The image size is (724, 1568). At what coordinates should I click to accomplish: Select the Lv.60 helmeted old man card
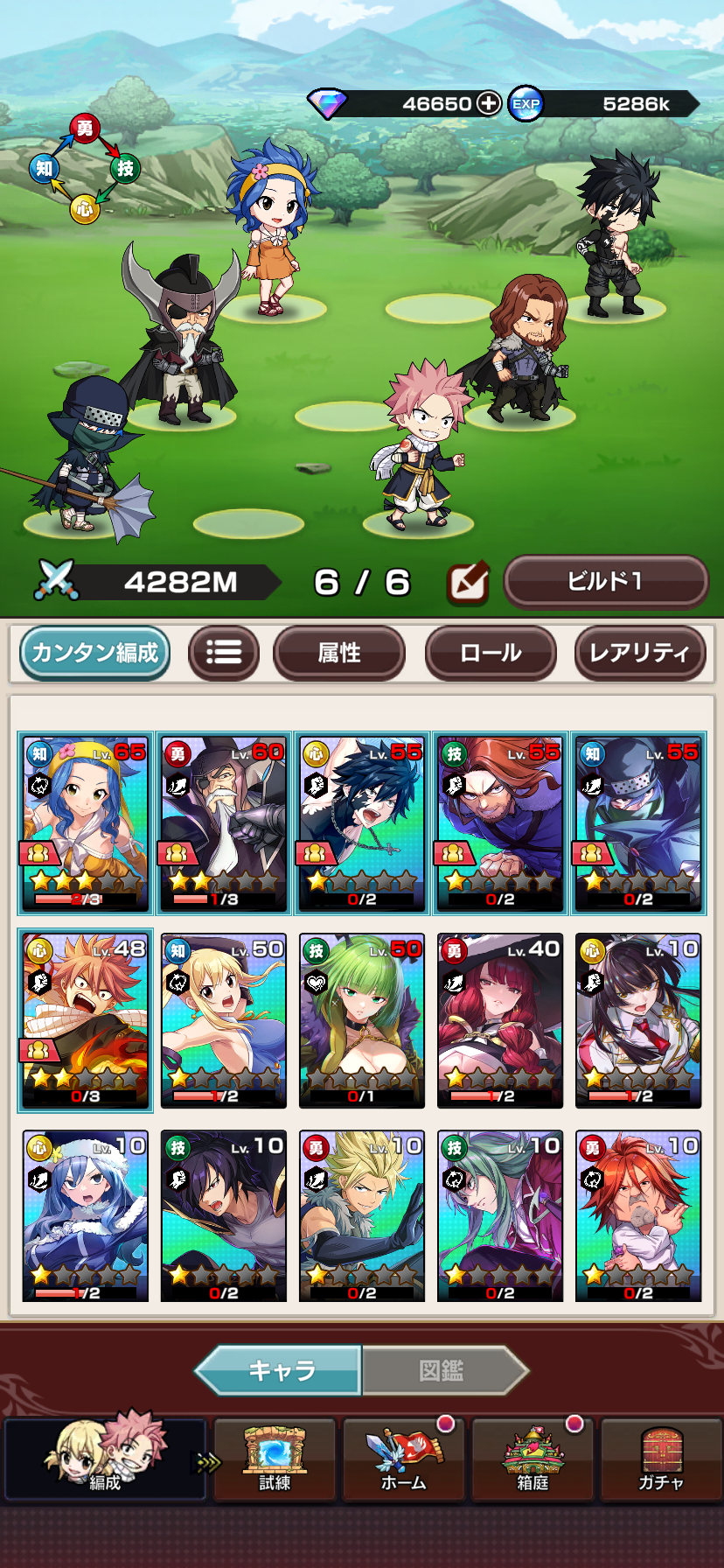click(x=224, y=823)
